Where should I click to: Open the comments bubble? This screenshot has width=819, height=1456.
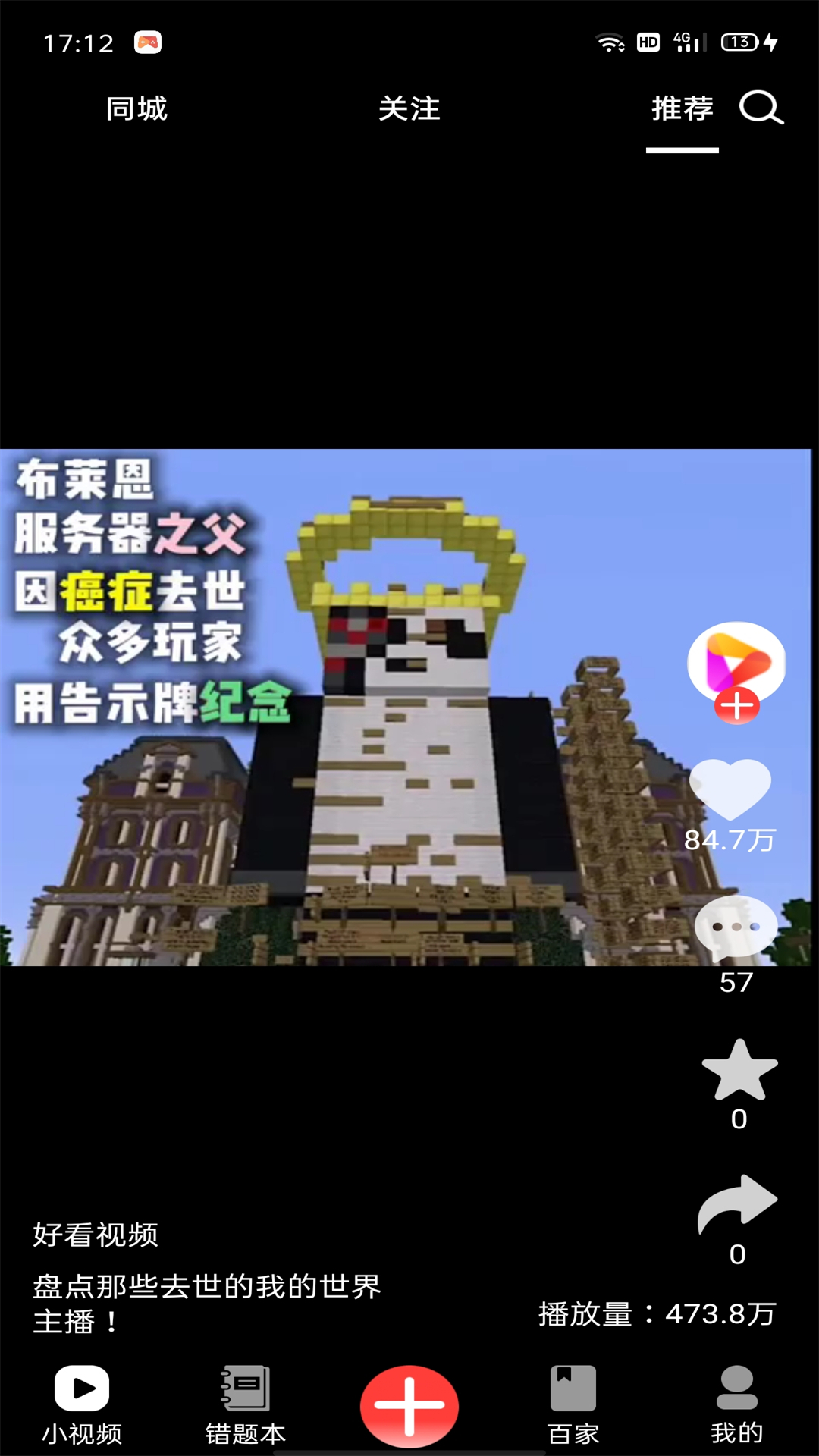click(x=736, y=927)
